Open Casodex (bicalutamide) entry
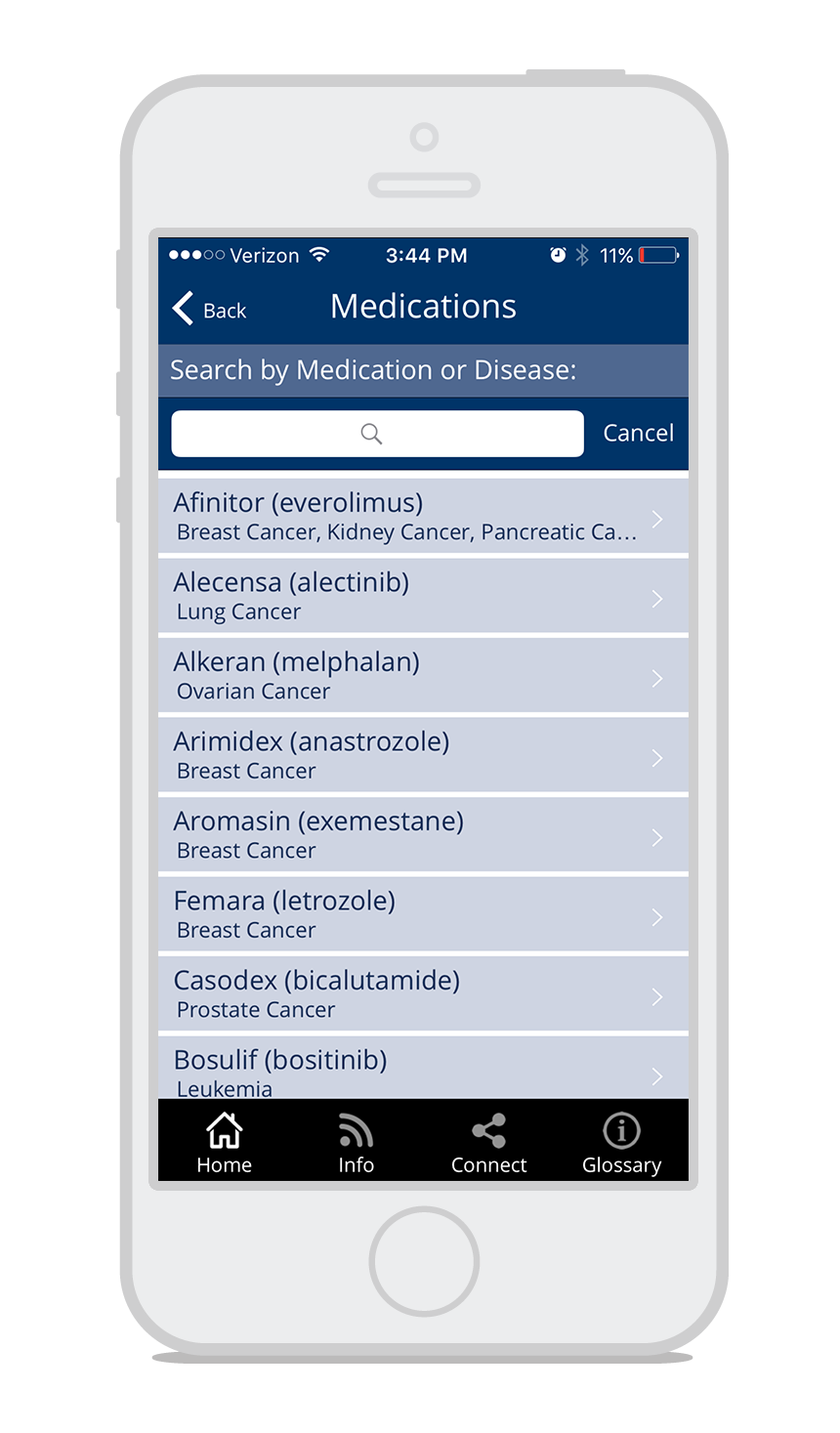 click(x=423, y=993)
